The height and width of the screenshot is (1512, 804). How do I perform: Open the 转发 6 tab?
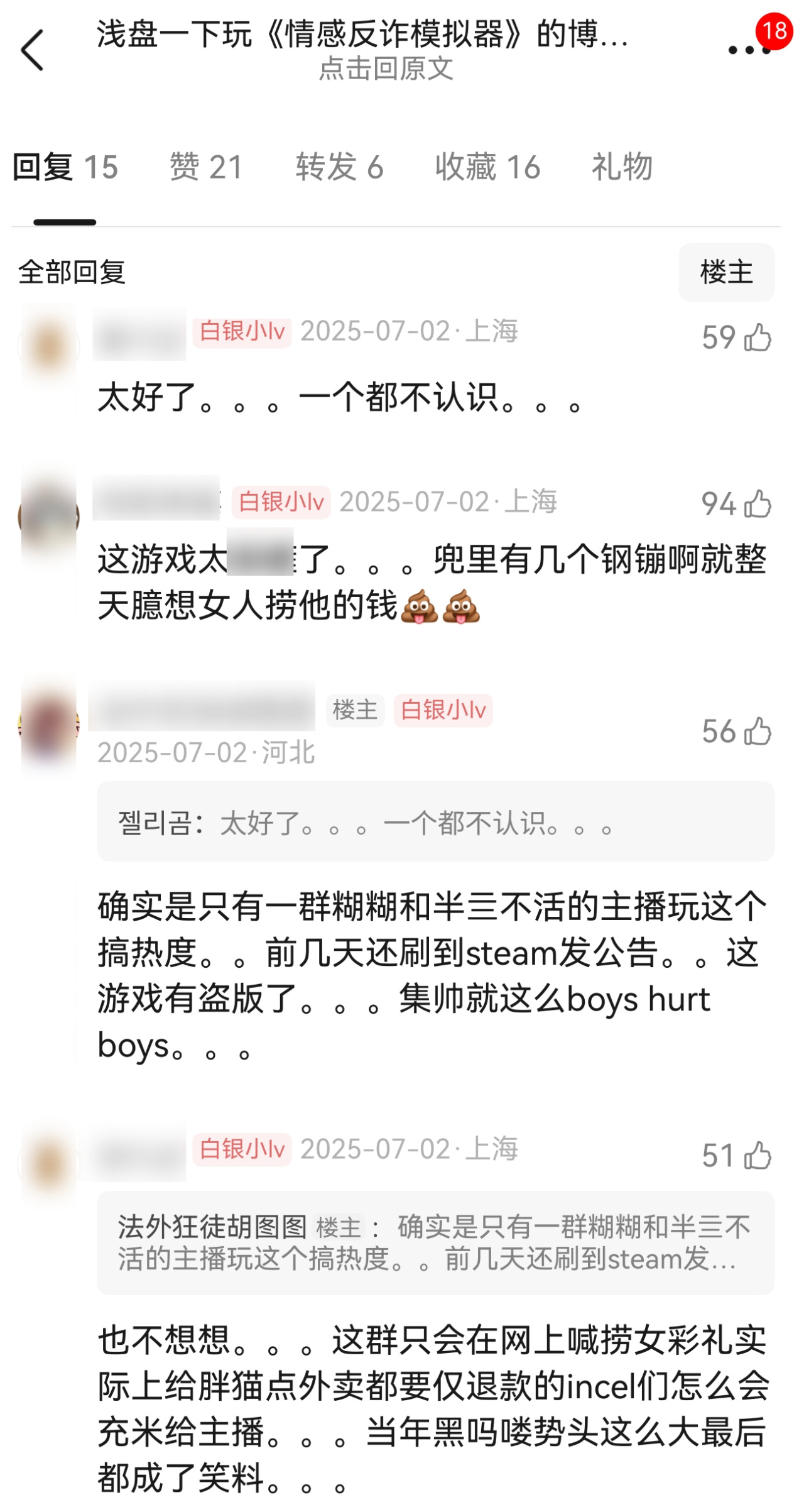point(339,167)
